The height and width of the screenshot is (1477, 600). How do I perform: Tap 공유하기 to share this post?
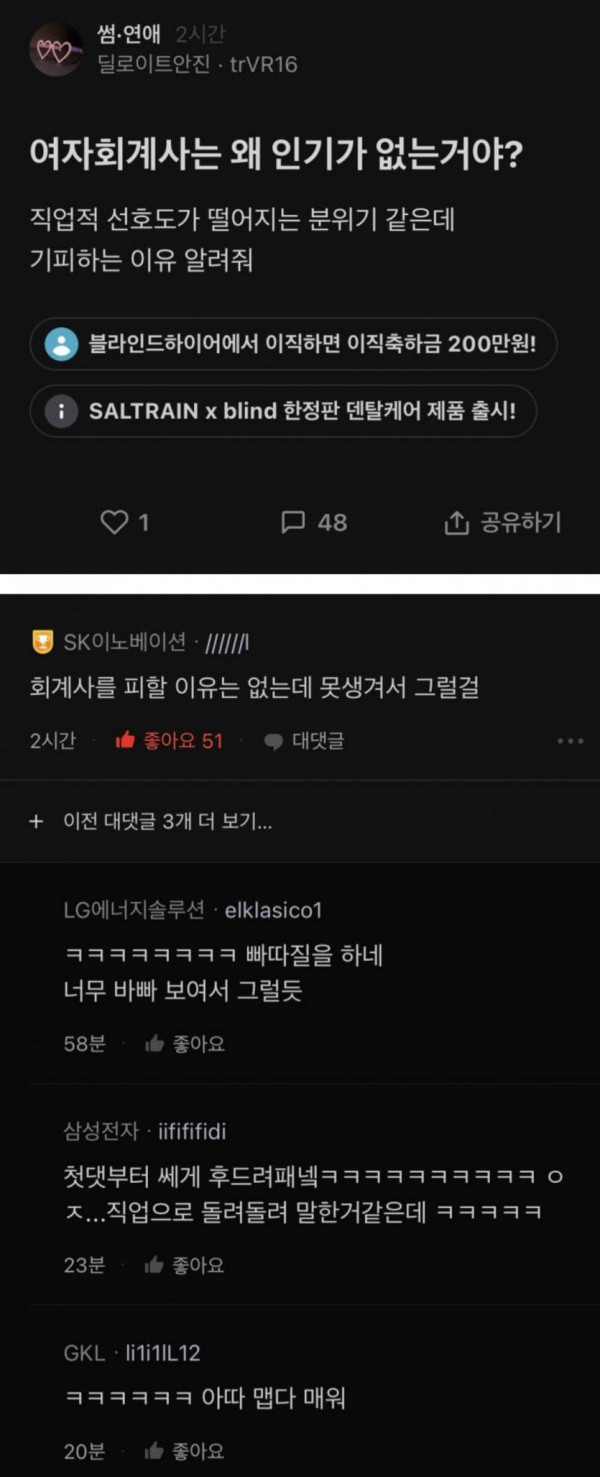coord(502,522)
